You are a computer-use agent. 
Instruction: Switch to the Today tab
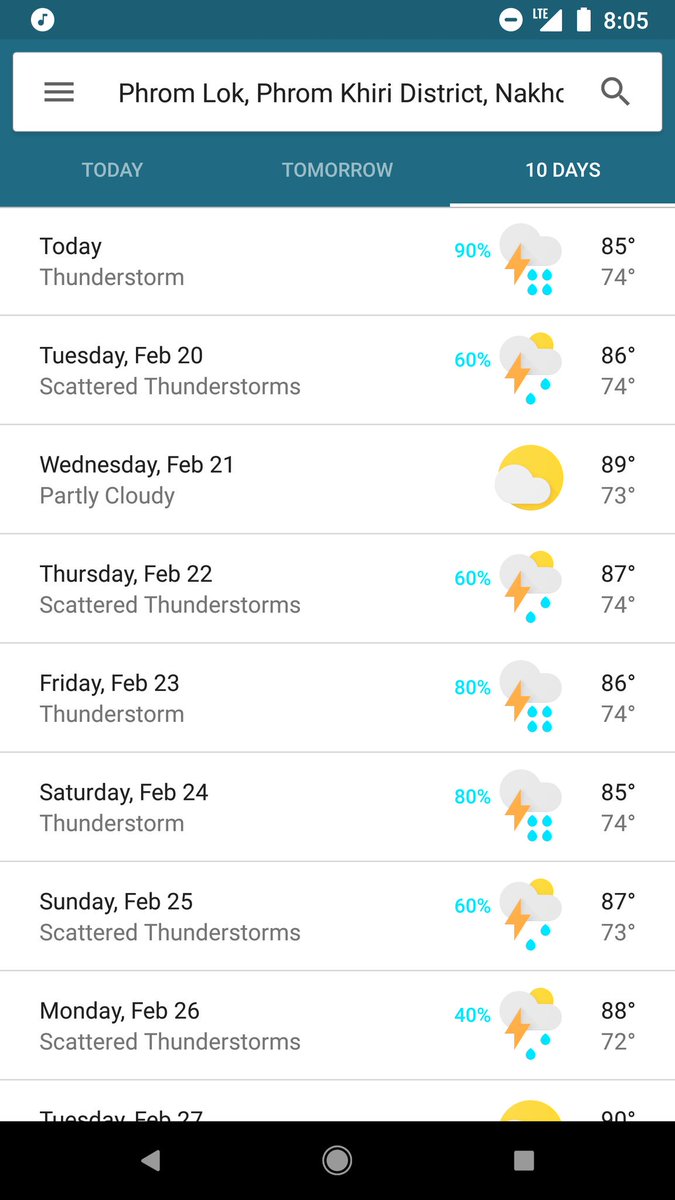click(x=112, y=170)
